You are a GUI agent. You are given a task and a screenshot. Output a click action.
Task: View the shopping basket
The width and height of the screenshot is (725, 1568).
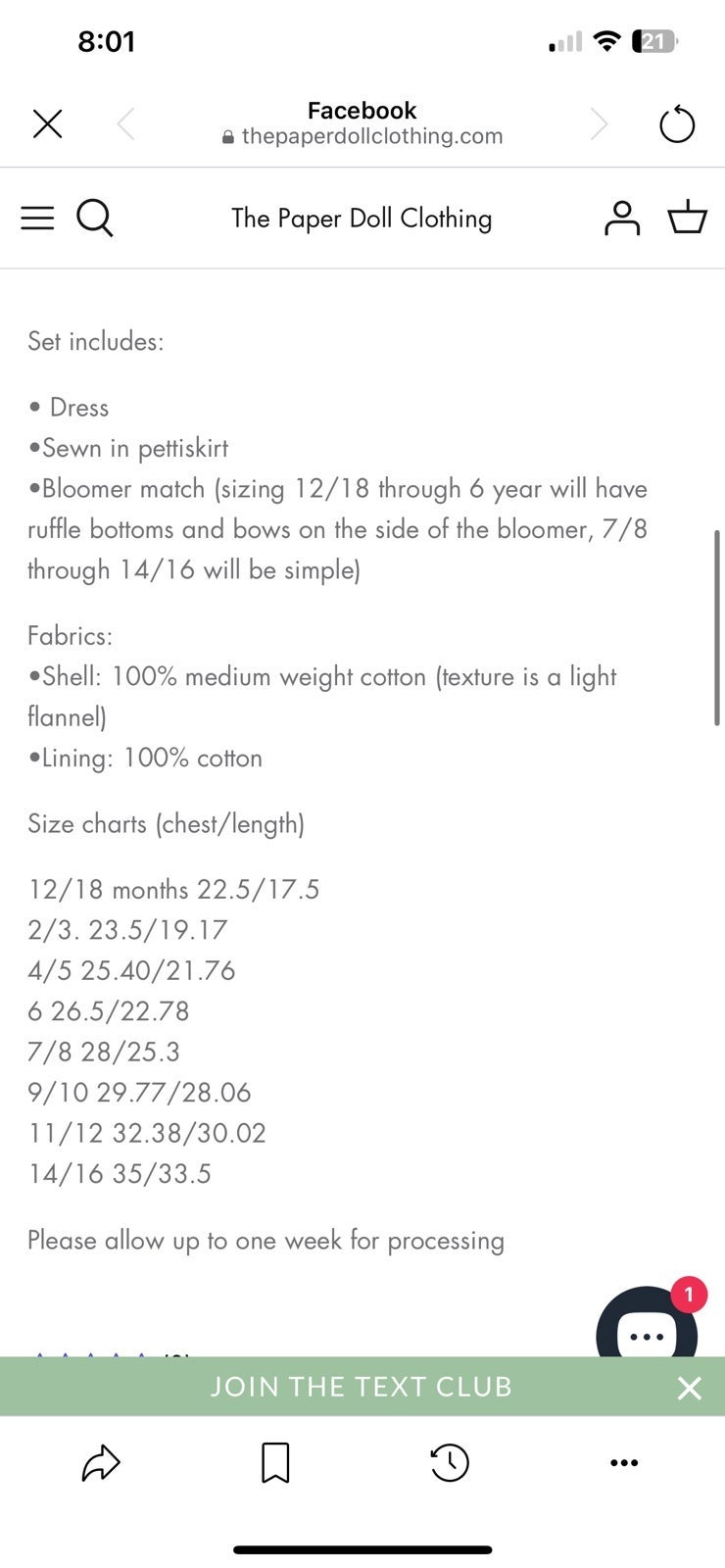688,217
